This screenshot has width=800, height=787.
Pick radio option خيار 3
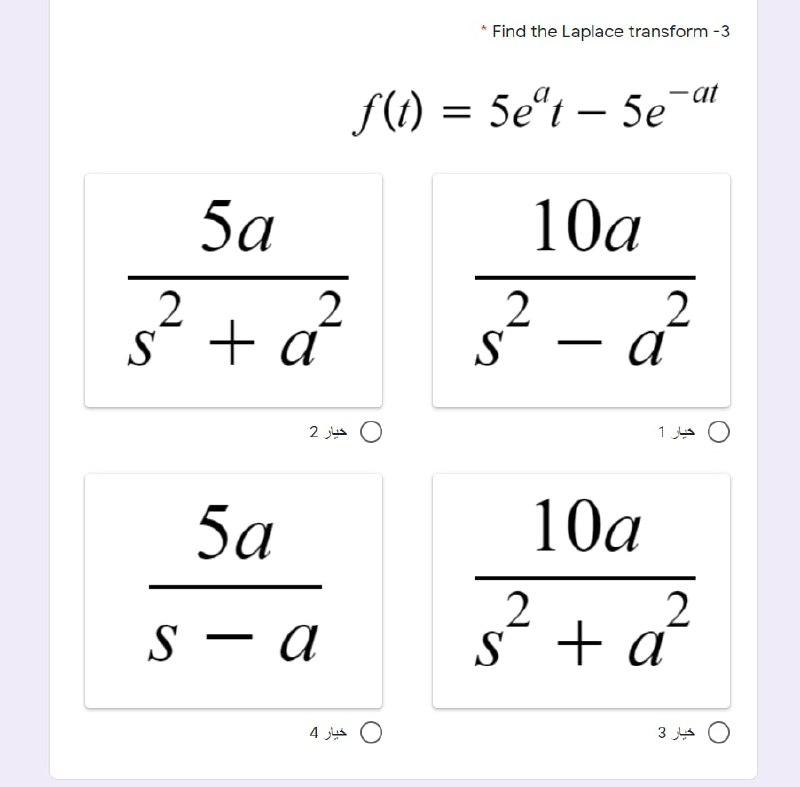coord(719,733)
